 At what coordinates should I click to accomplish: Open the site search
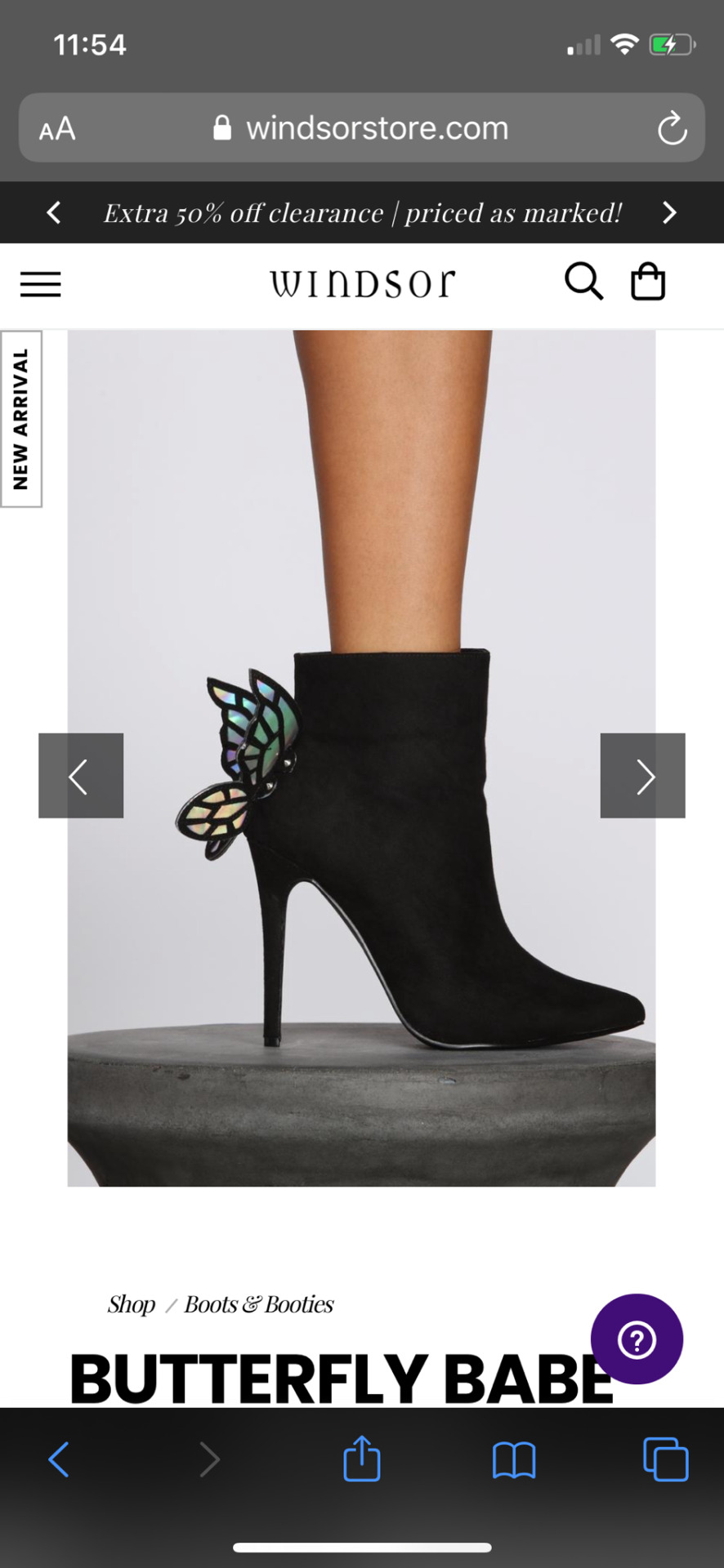pyautogui.click(x=583, y=282)
